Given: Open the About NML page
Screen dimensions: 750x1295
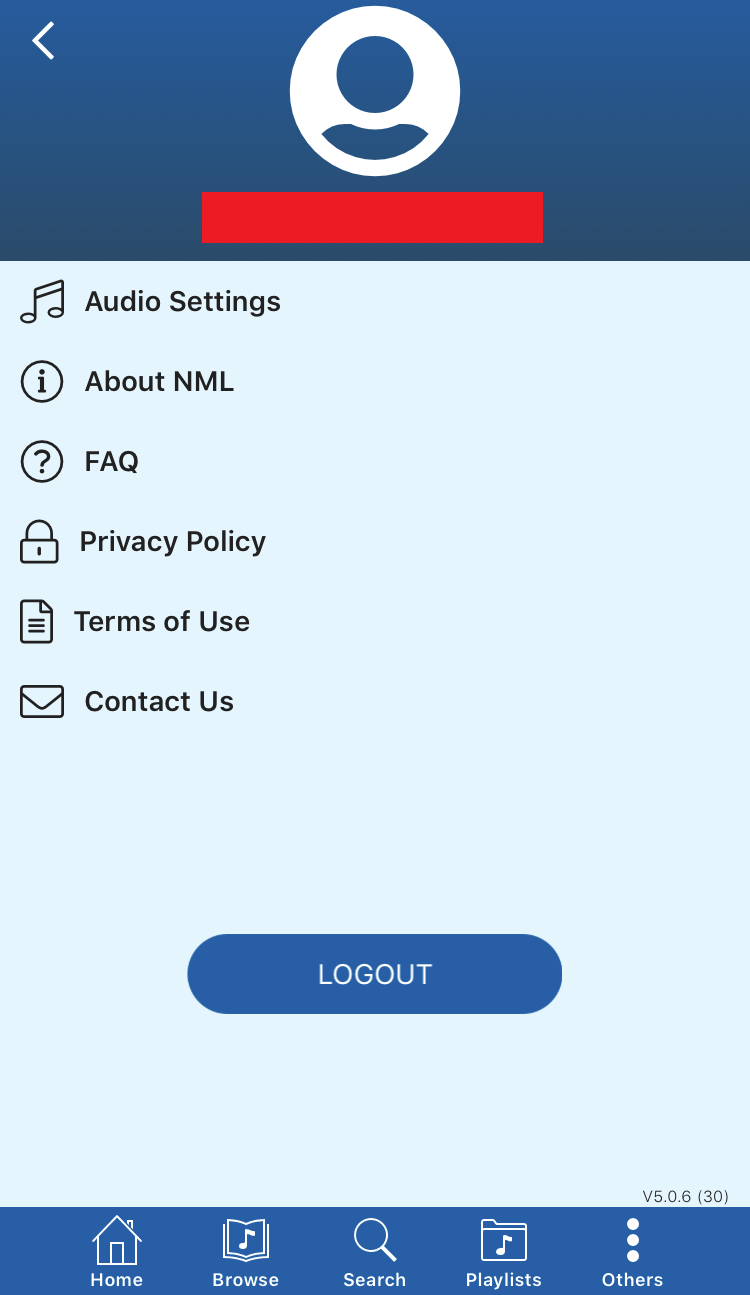Looking at the screenshot, I should click(159, 381).
